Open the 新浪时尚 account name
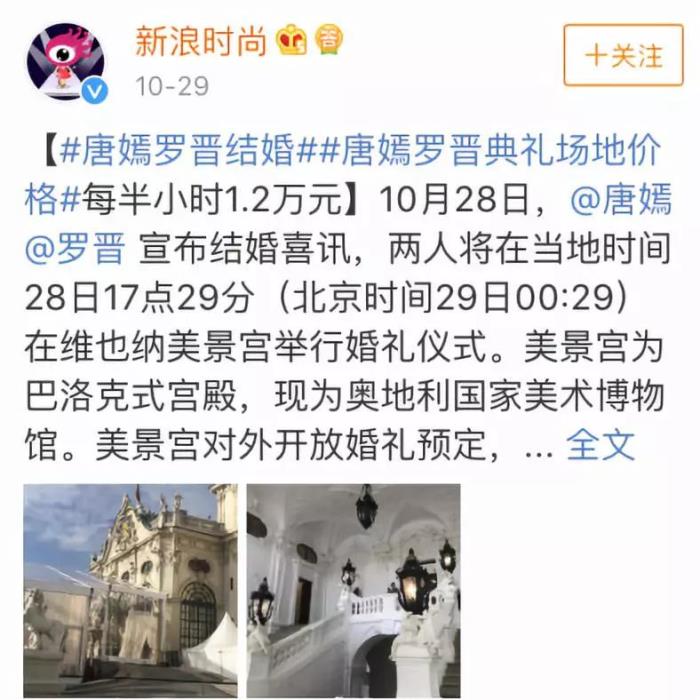700x700 pixels. (200, 40)
